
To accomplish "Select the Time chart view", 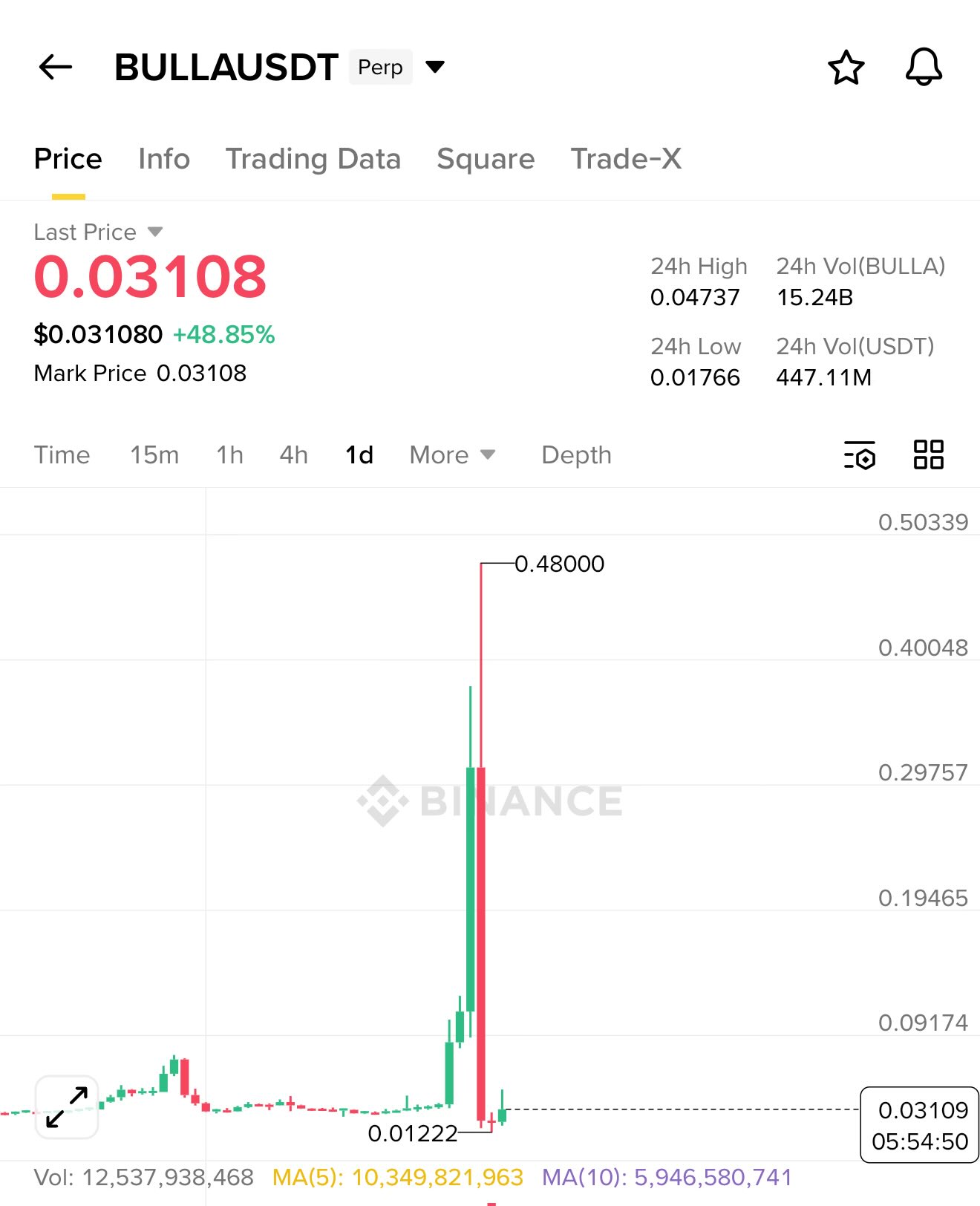I will click(62, 454).
